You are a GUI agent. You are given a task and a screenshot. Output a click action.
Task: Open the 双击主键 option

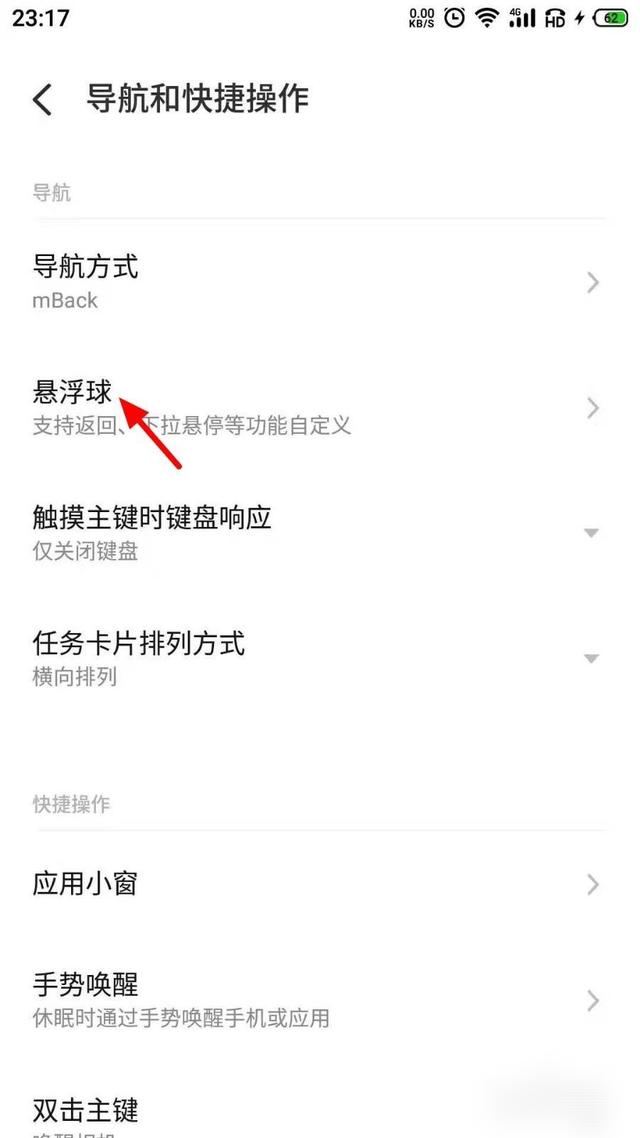pos(320,1109)
